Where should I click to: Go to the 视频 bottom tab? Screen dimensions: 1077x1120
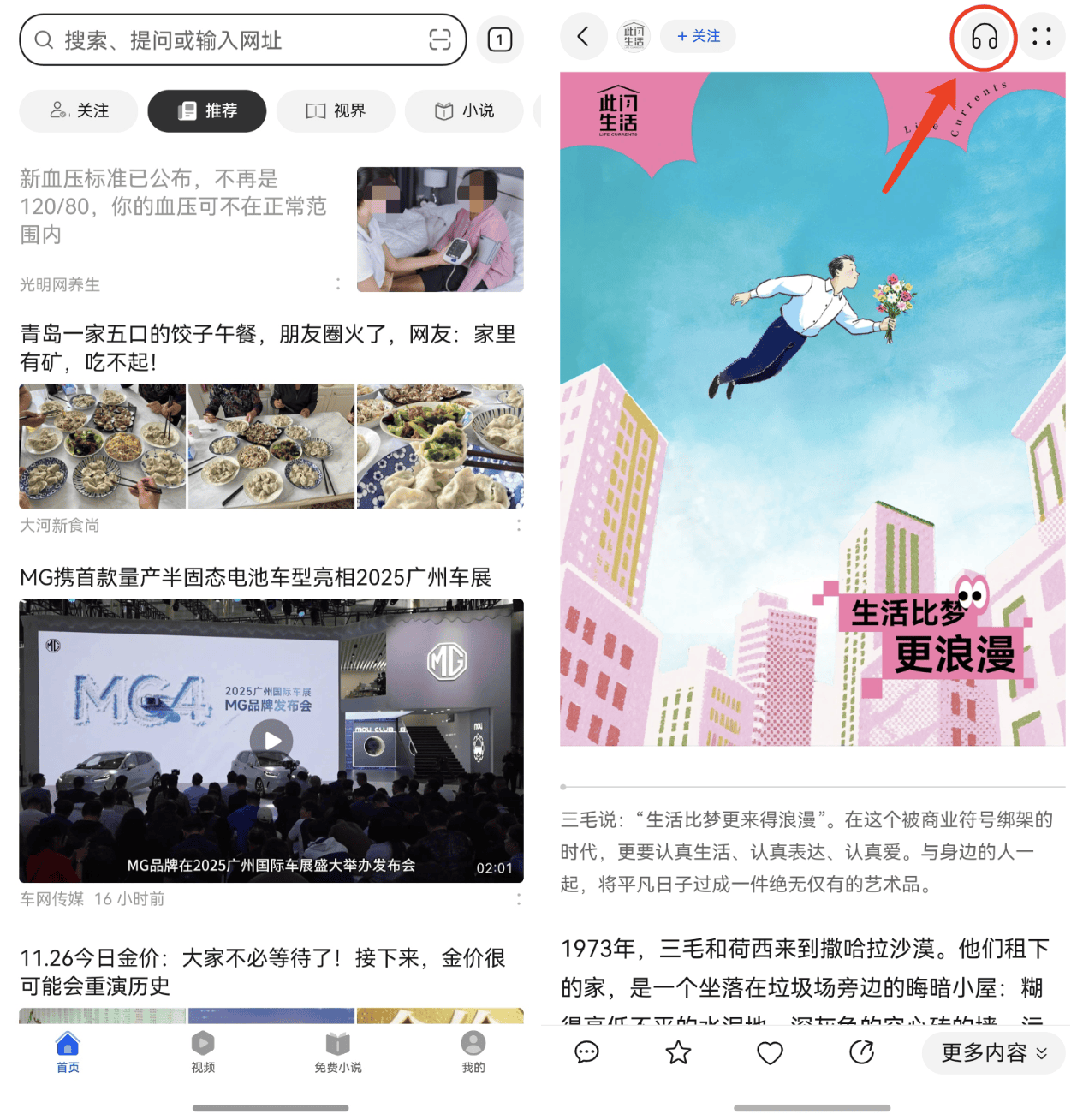[x=203, y=1051]
